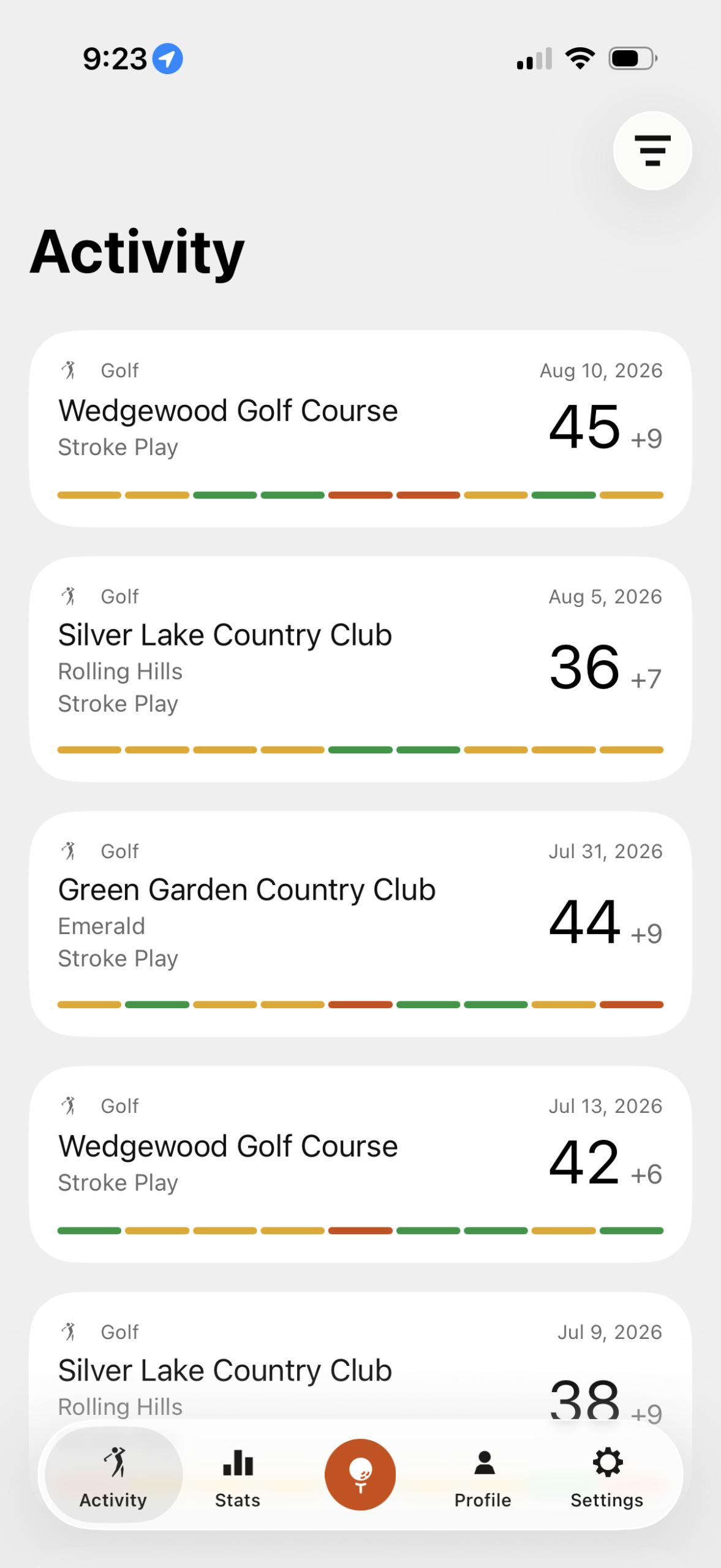
Task: View the Green Garden Country Club round
Action: click(360, 924)
